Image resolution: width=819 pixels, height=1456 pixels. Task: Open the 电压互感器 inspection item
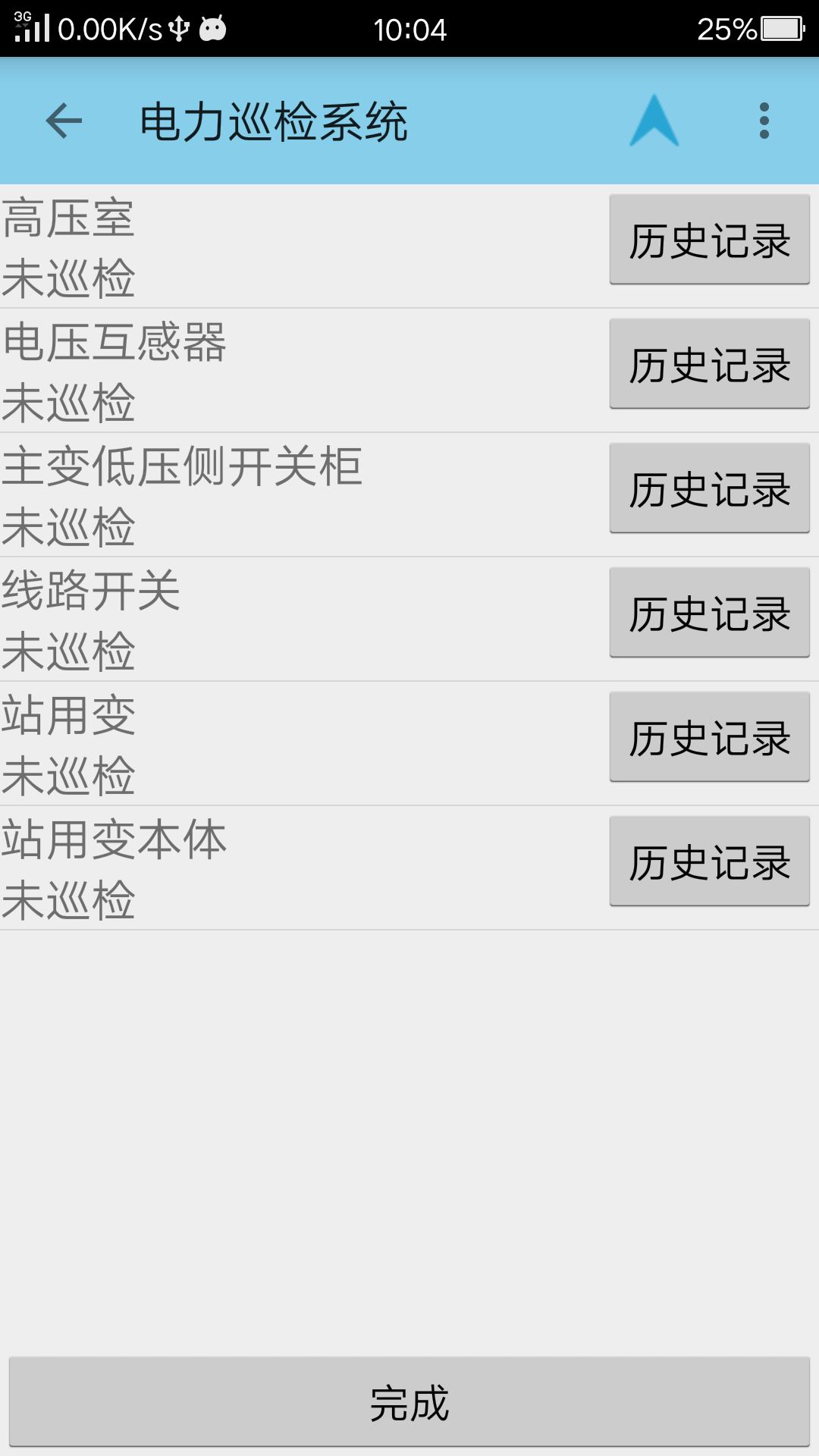click(227, 372)
